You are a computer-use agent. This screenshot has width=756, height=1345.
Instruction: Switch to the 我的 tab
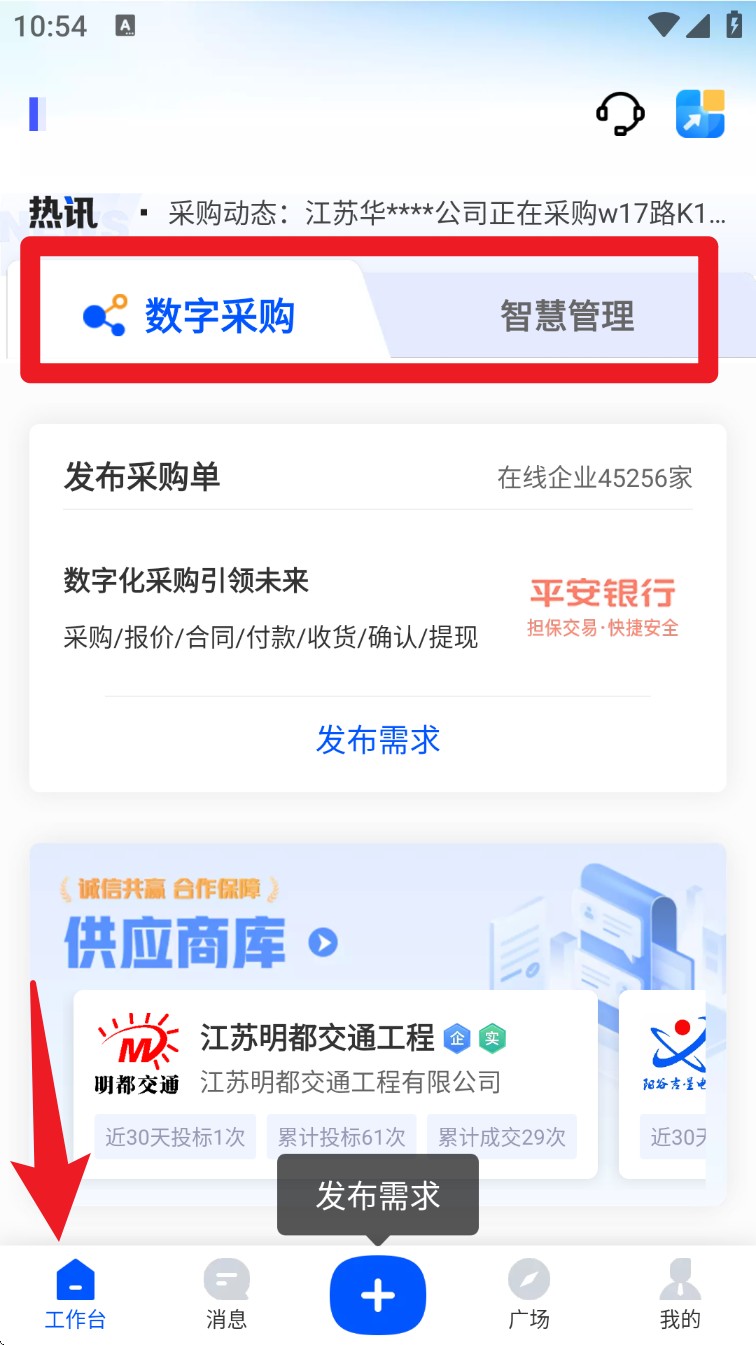pyautogui.click(x=680, y=1295)
